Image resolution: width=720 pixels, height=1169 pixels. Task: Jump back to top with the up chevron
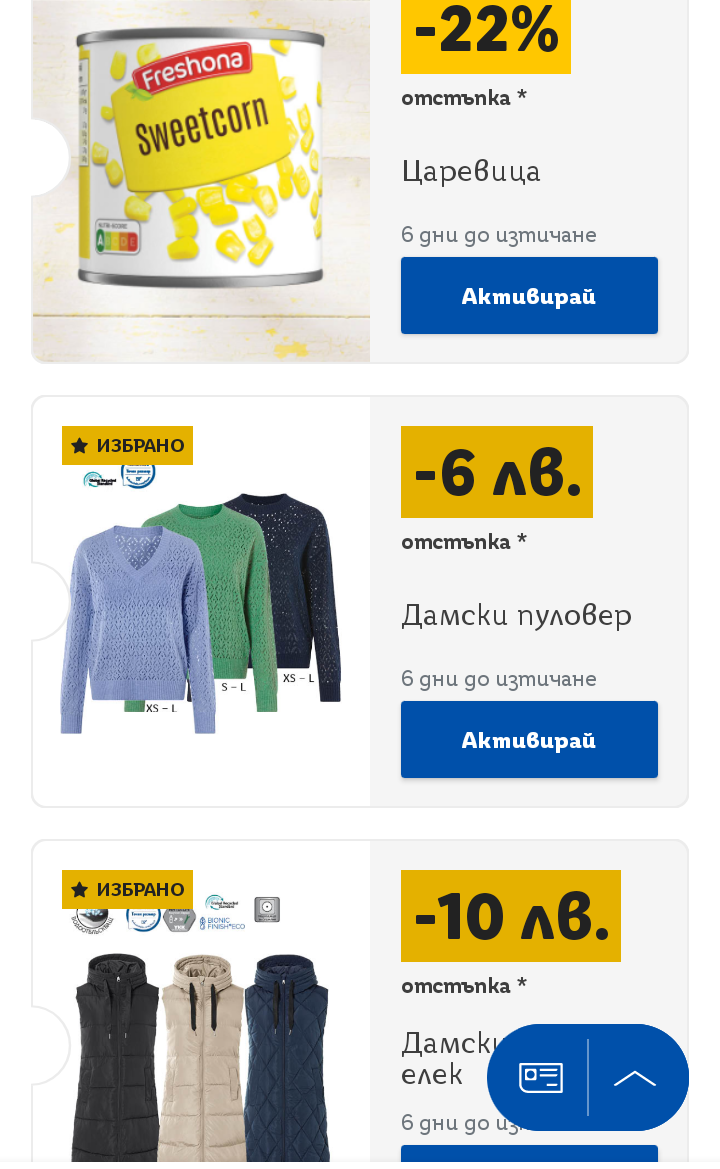pyautogui.click(x=635, y=1077)
